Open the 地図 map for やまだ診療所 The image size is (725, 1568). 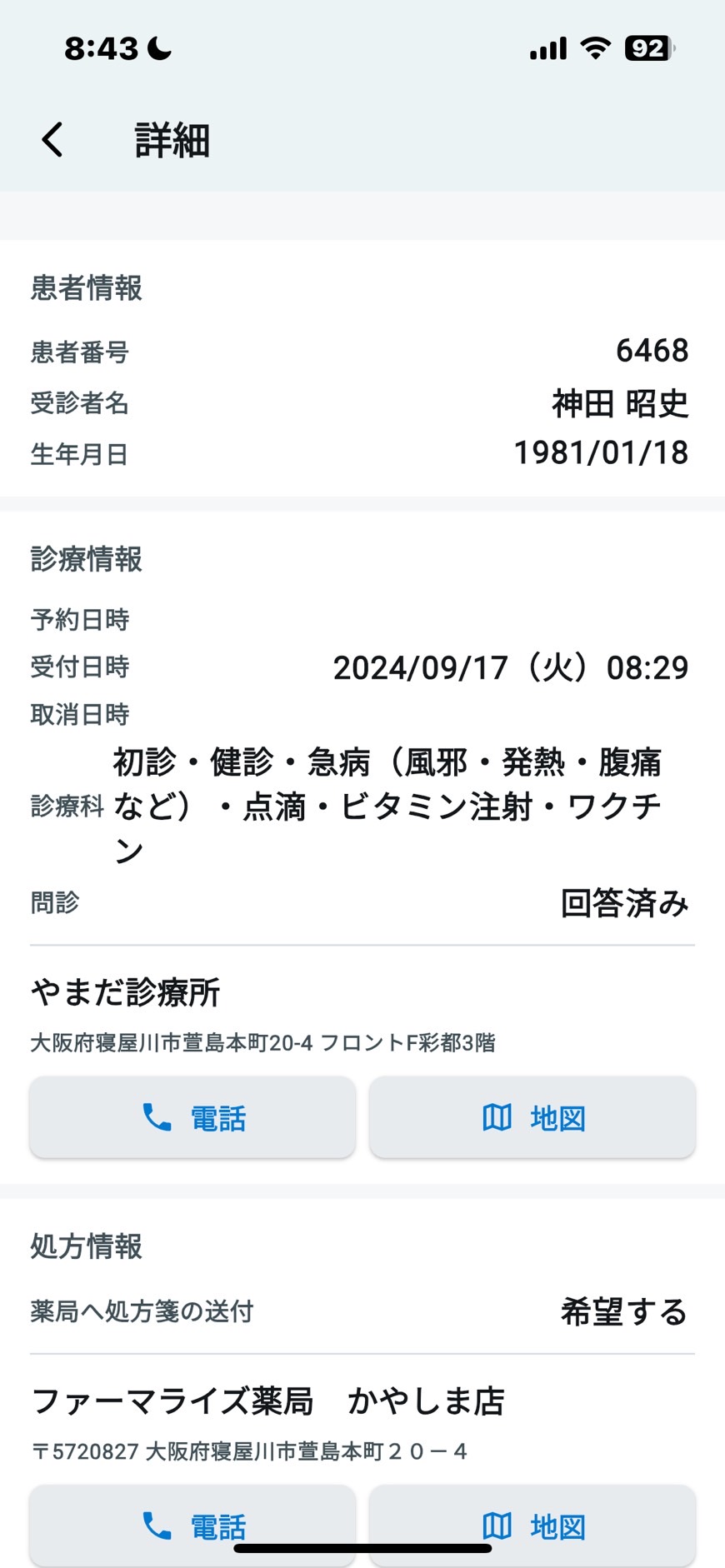[532, 1117]
